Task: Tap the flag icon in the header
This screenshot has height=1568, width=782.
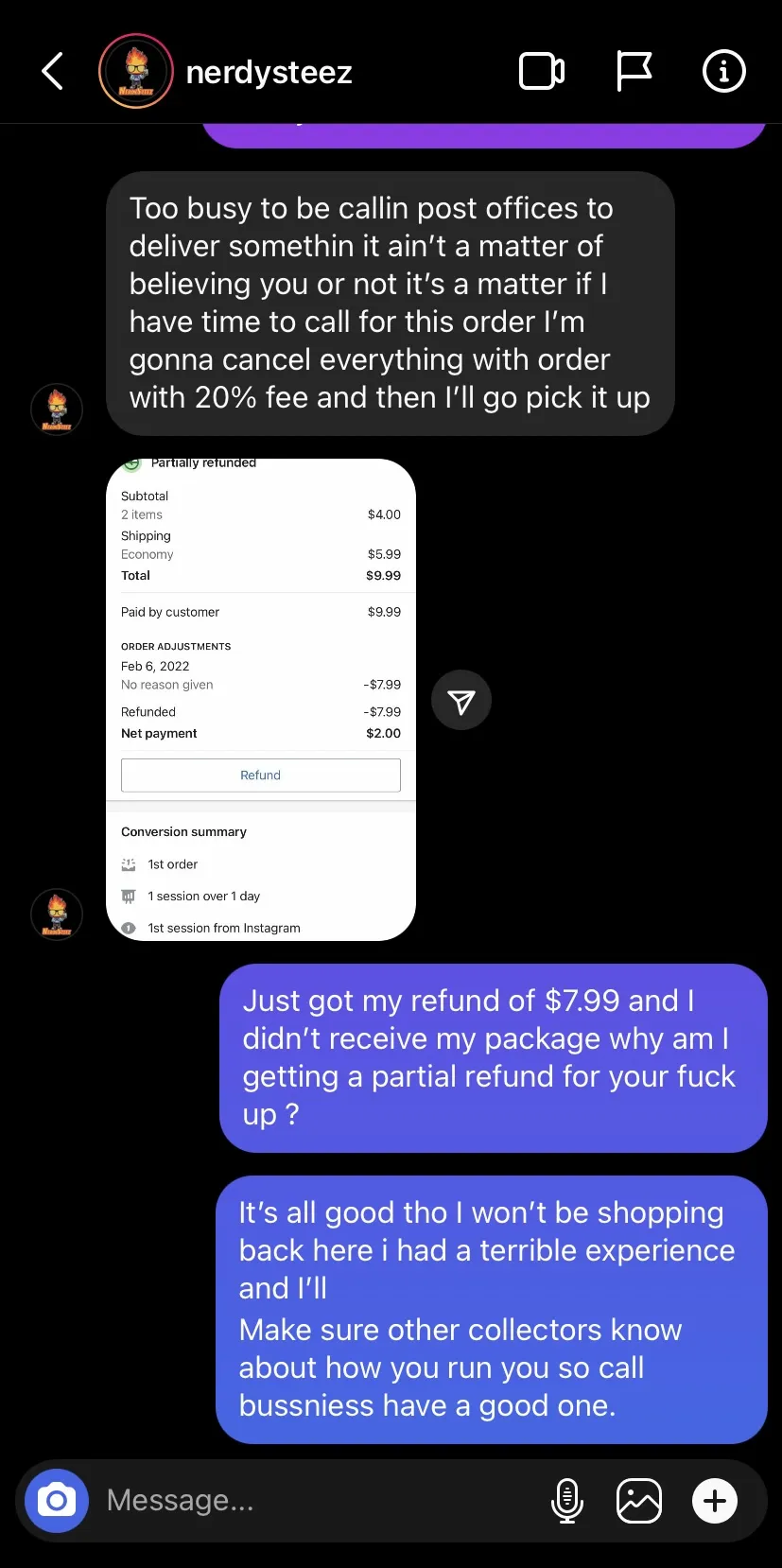Action: [634, 72]
